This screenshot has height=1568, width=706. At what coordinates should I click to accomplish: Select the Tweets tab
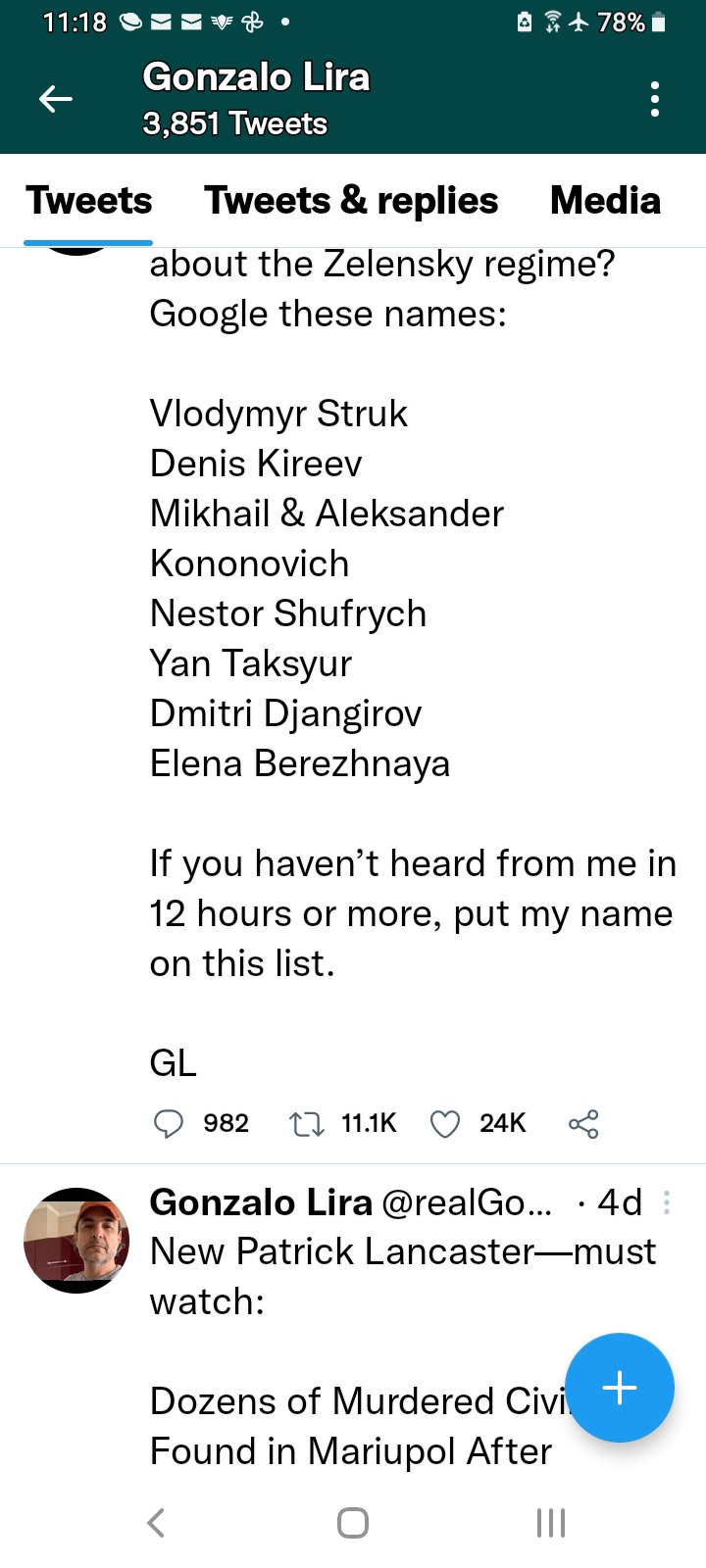(x=89, y=201)
